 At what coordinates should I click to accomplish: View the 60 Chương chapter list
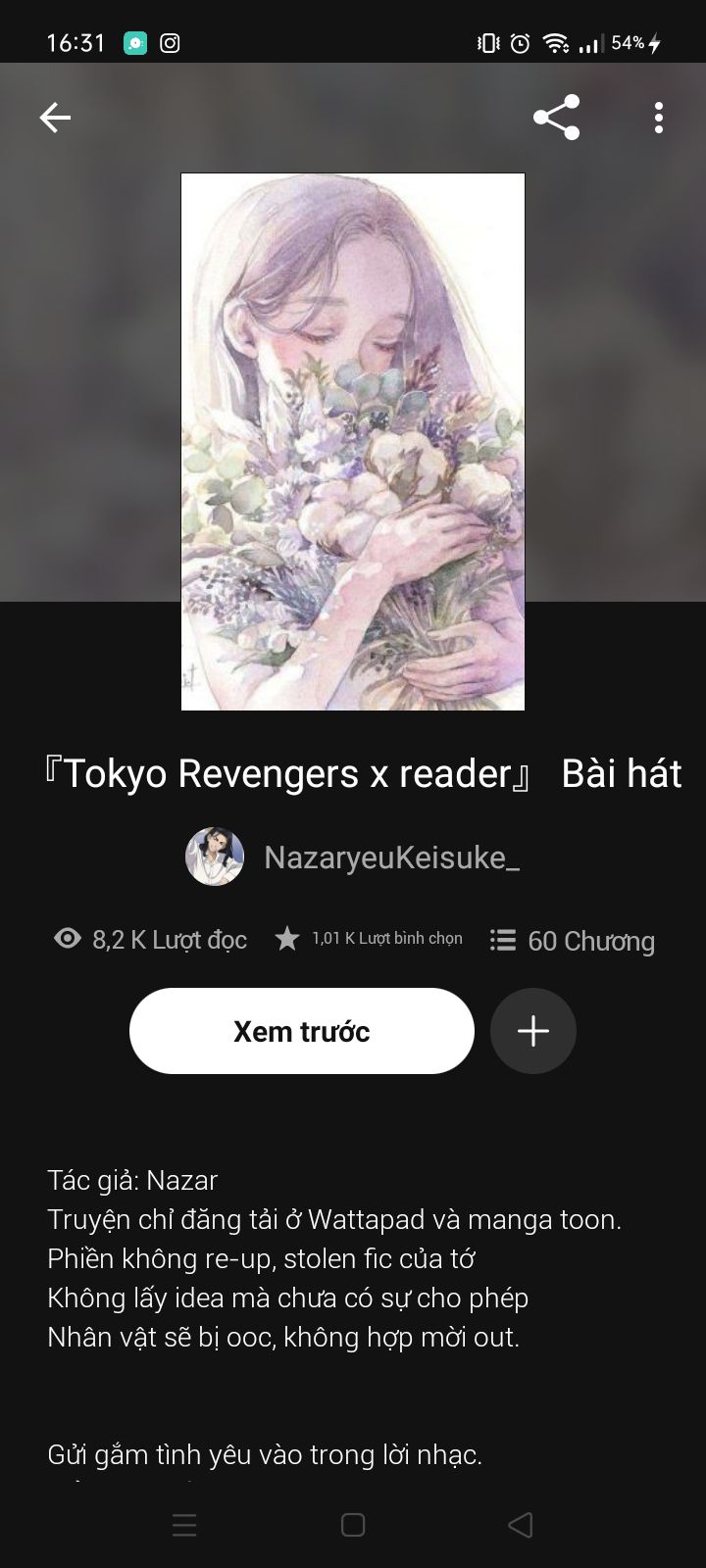coord(573,941)
